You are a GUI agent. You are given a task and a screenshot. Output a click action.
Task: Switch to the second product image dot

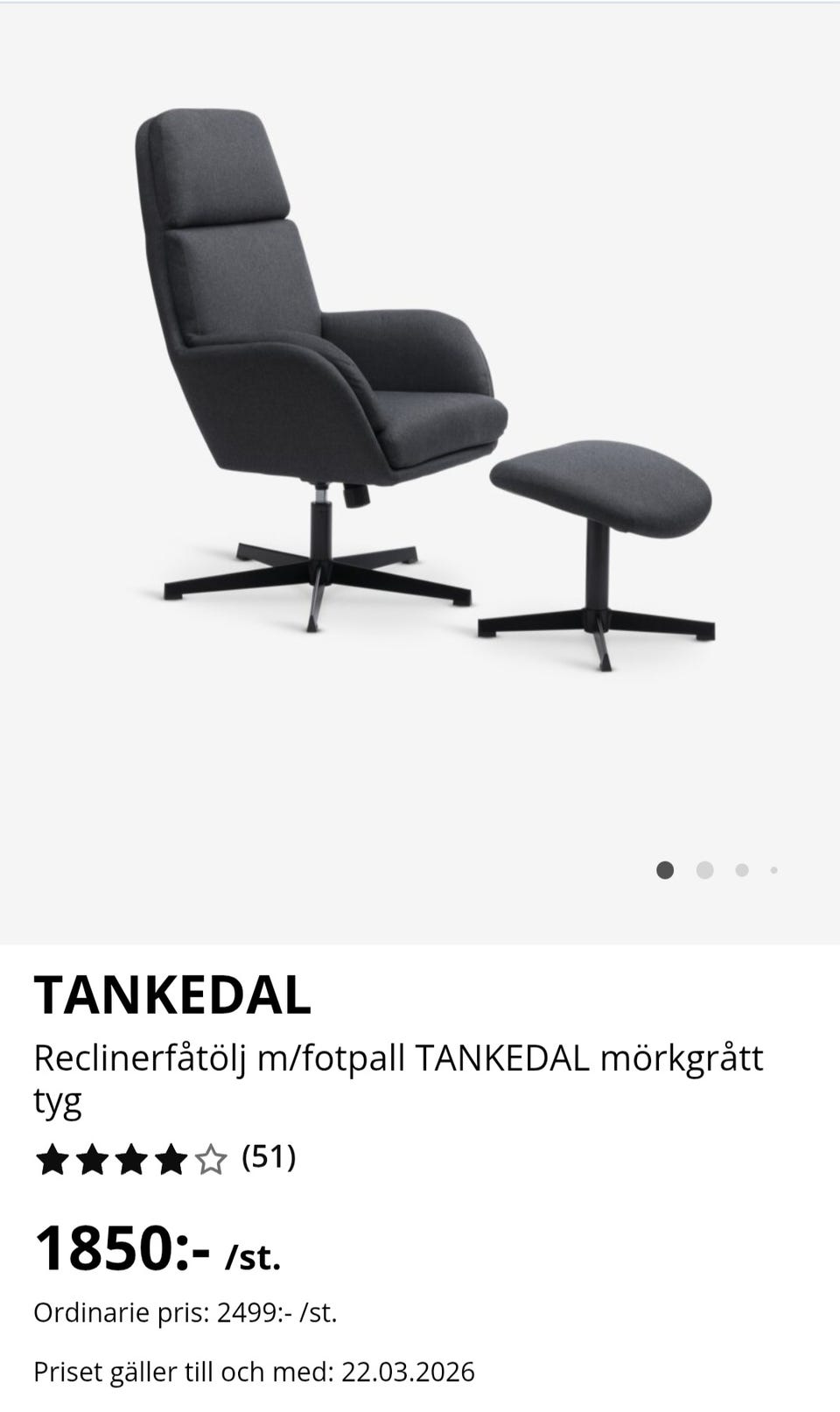click(x=703, y=870)
